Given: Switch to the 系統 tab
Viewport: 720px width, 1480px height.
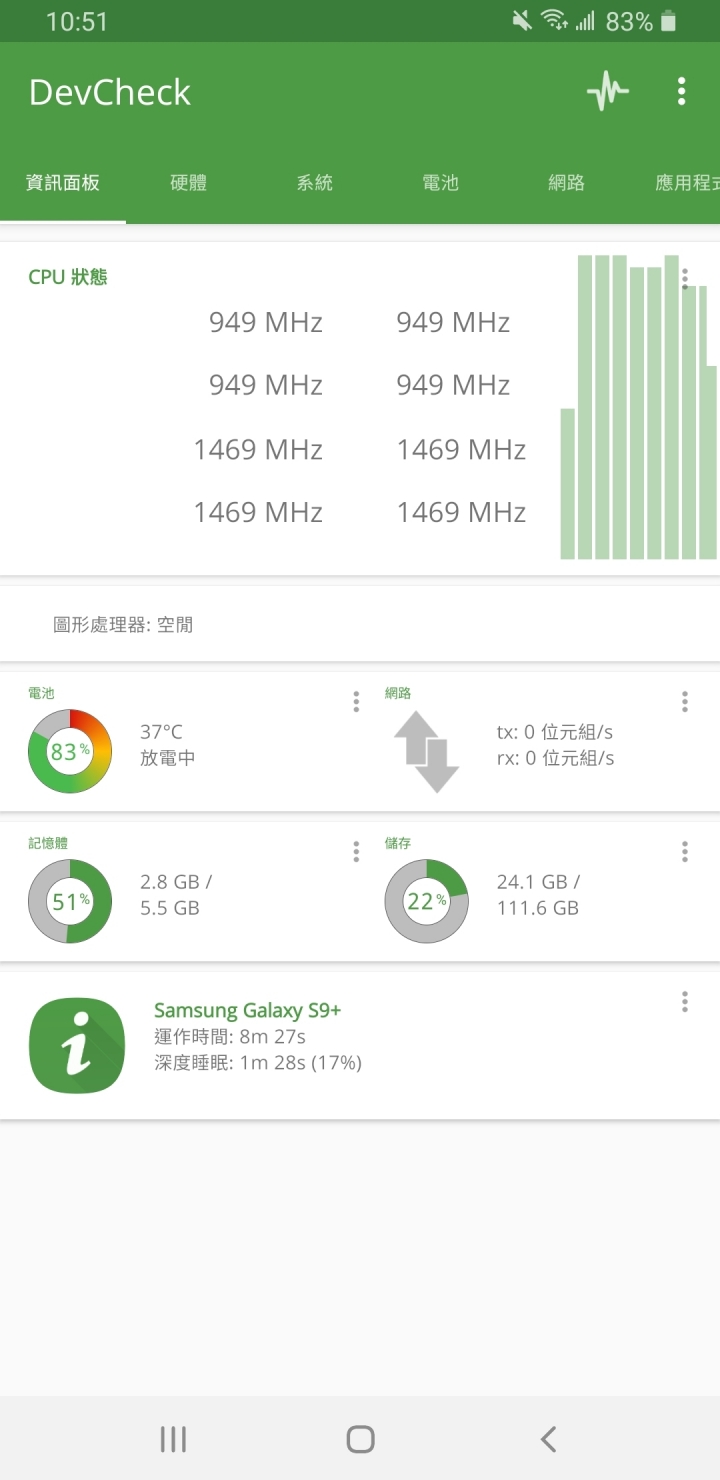Looking at the screenshot, I should 314,183.
